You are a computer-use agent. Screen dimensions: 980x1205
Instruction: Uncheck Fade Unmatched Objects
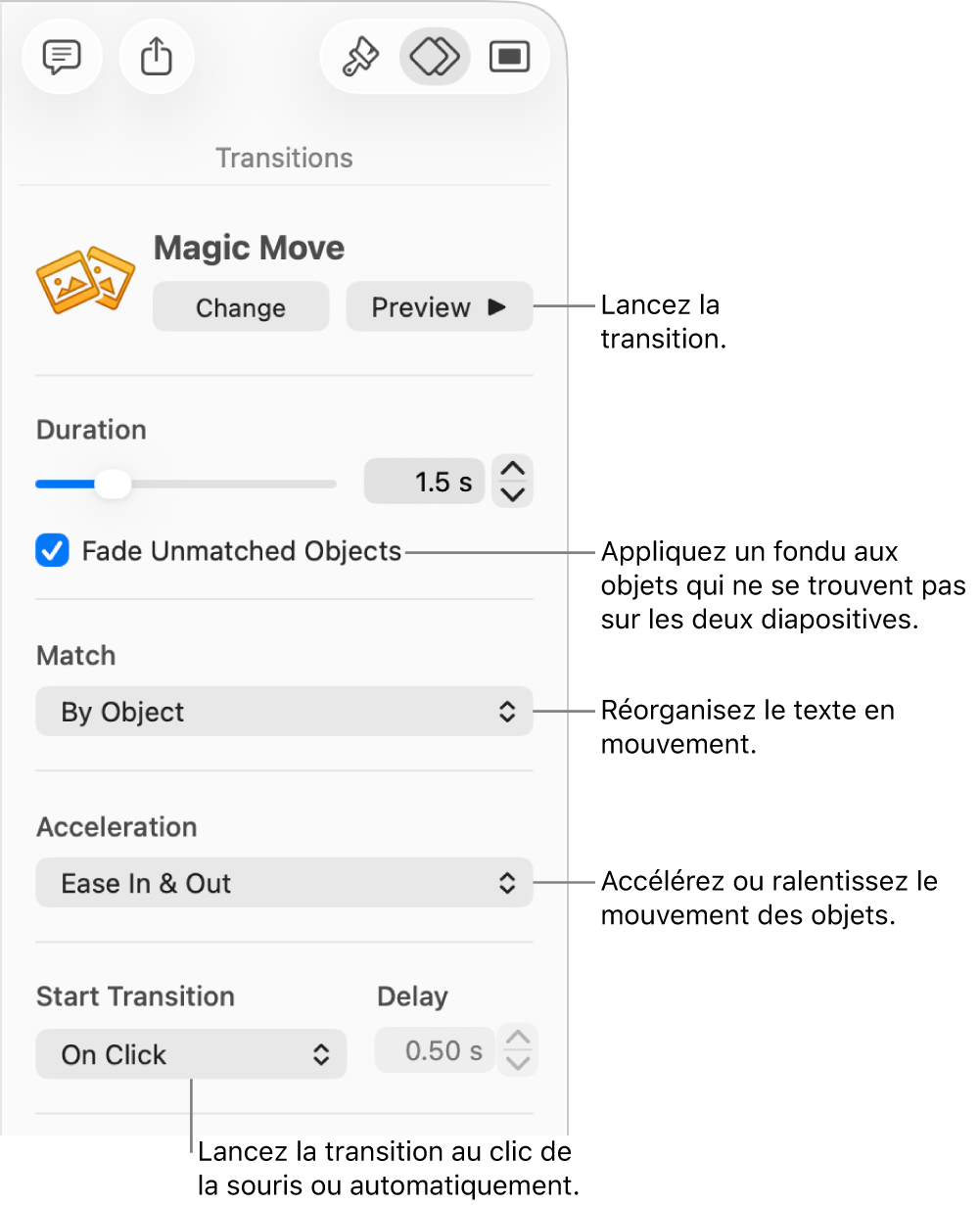point(53,551)
